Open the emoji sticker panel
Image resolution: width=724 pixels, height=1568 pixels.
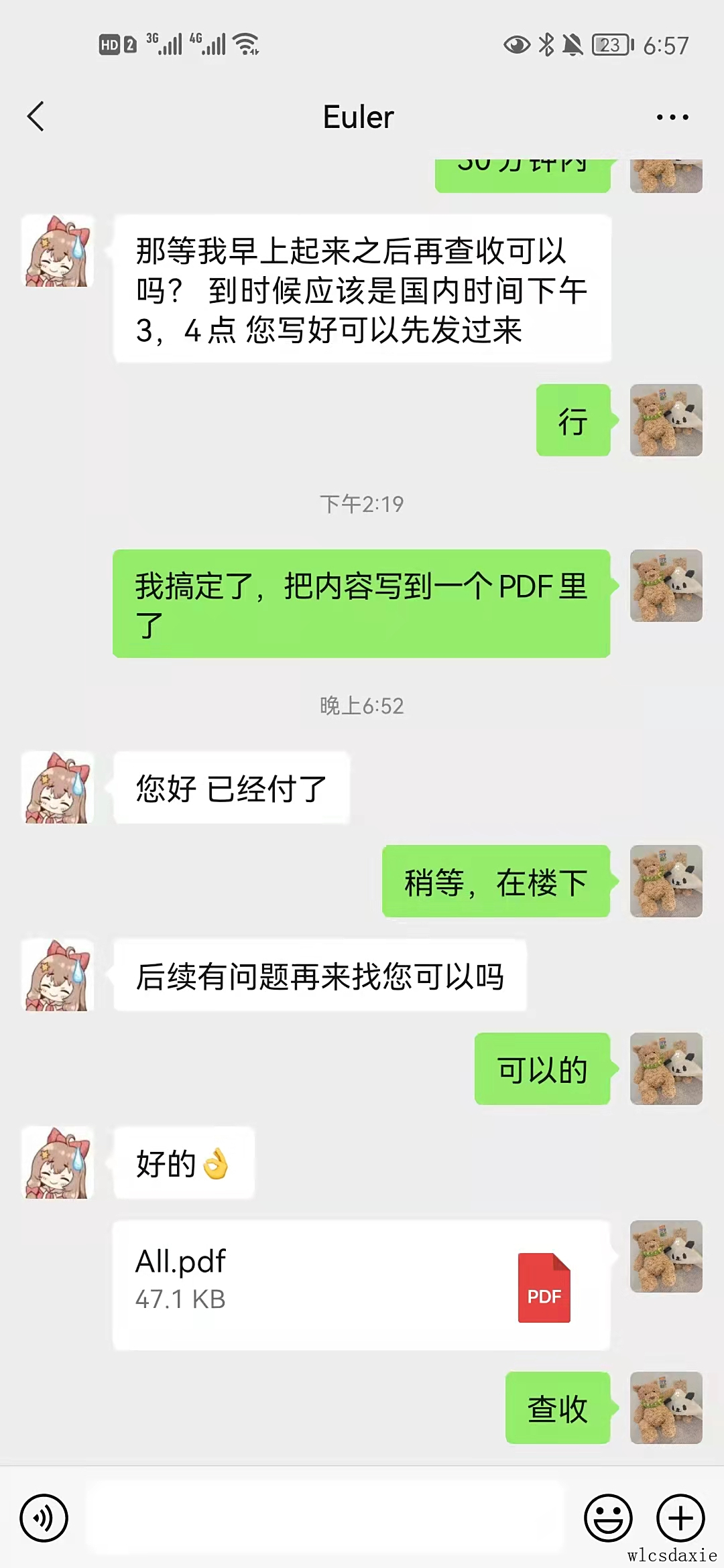[608, 1518]
